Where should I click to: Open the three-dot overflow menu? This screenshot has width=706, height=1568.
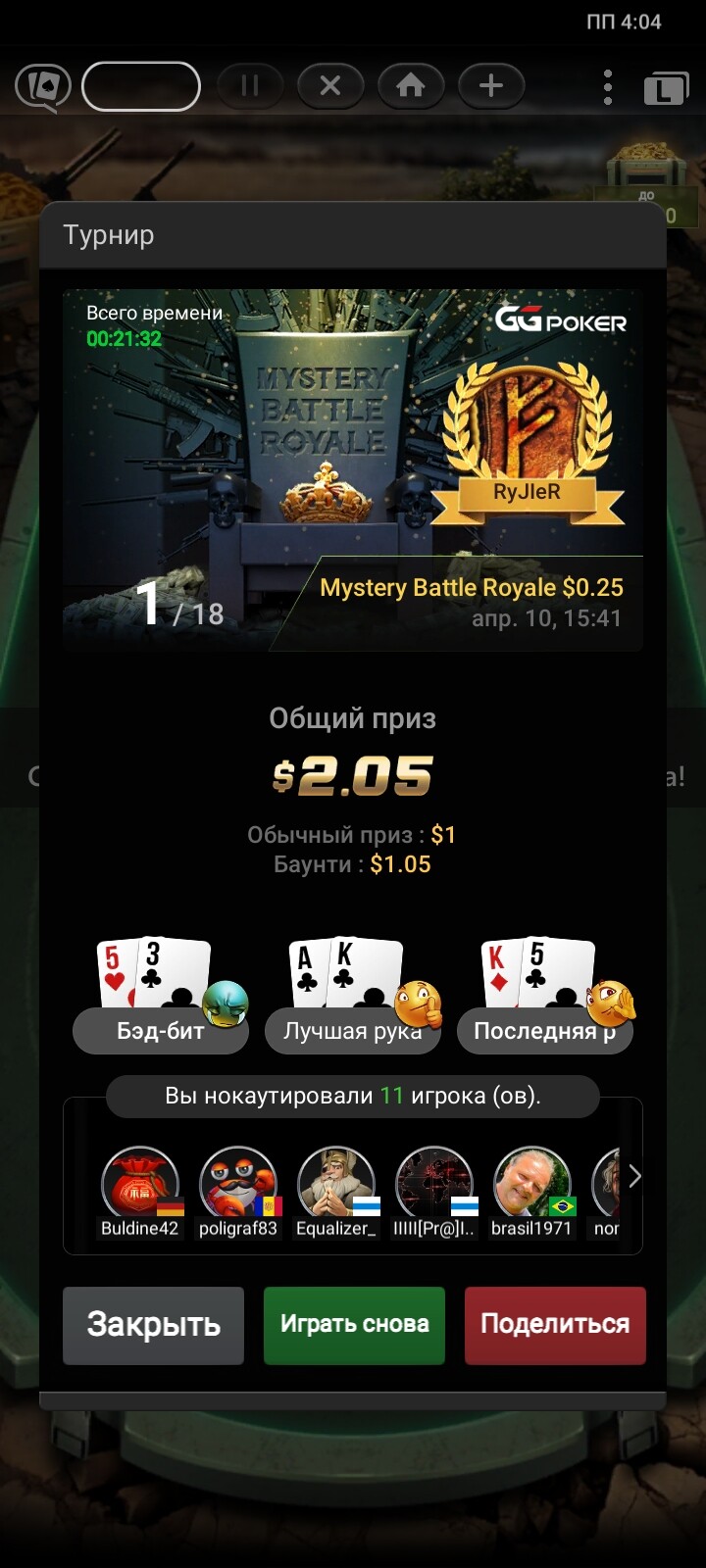[608, 87]
